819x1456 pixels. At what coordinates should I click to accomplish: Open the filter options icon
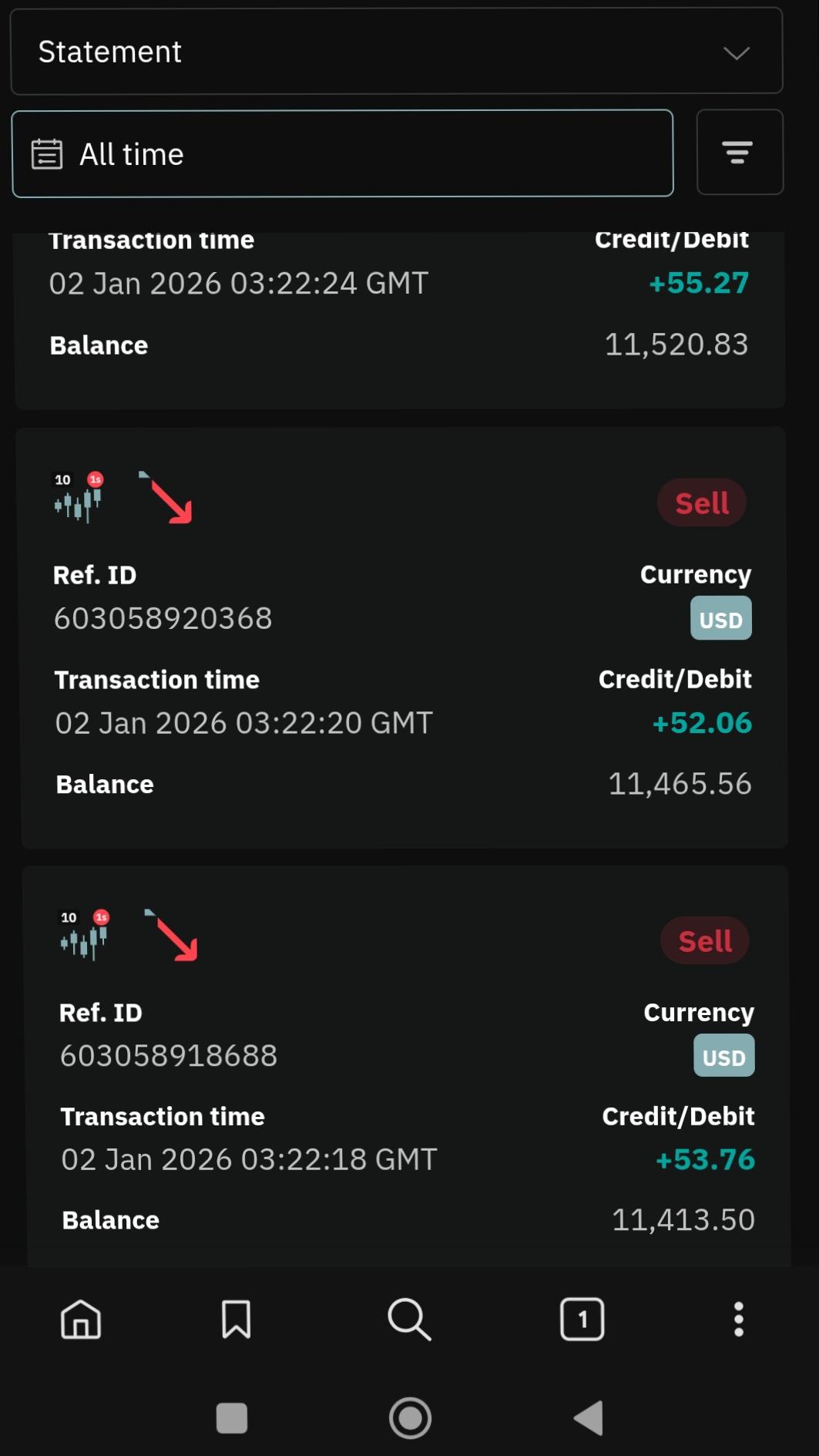click(739, 152)
